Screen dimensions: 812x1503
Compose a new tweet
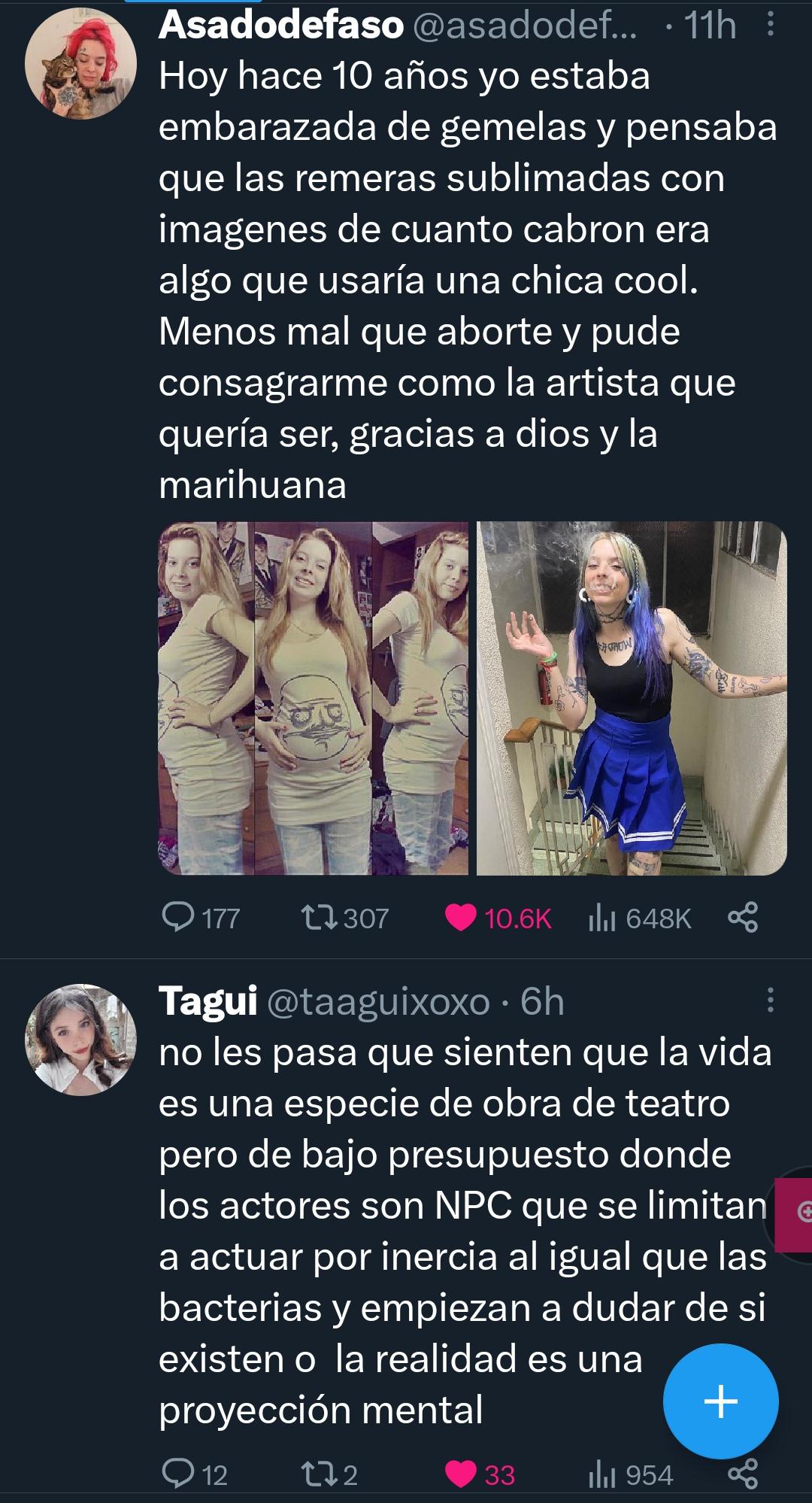pos(720,1401)
